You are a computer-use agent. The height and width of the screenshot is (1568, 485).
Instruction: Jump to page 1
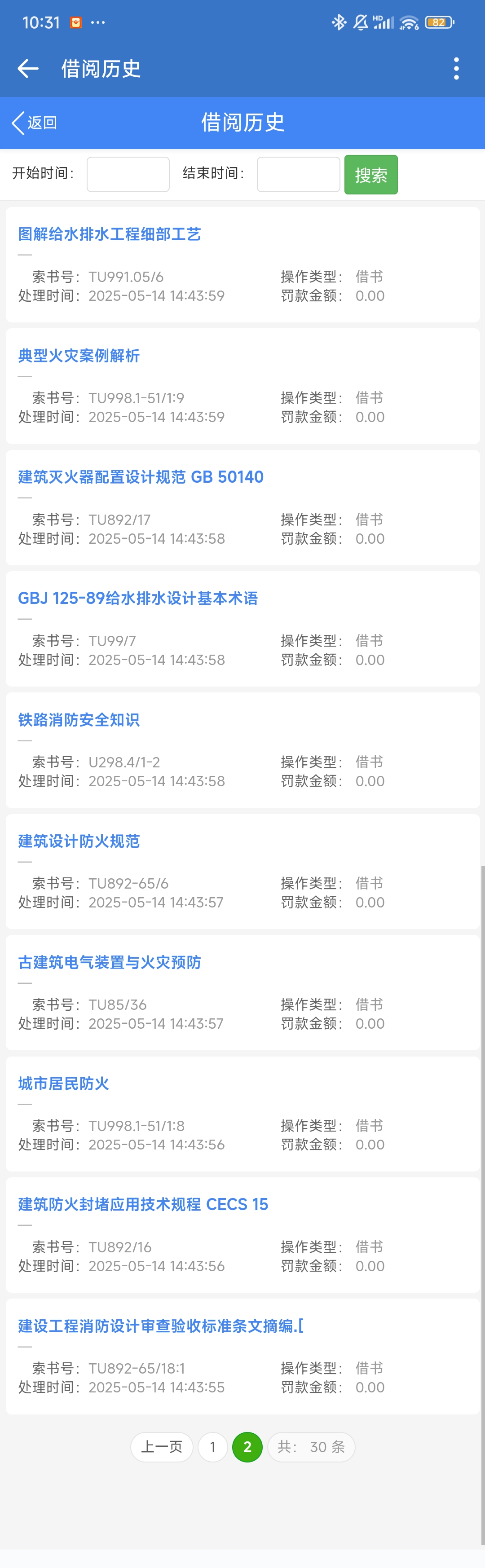click(x=212, y=1447)
